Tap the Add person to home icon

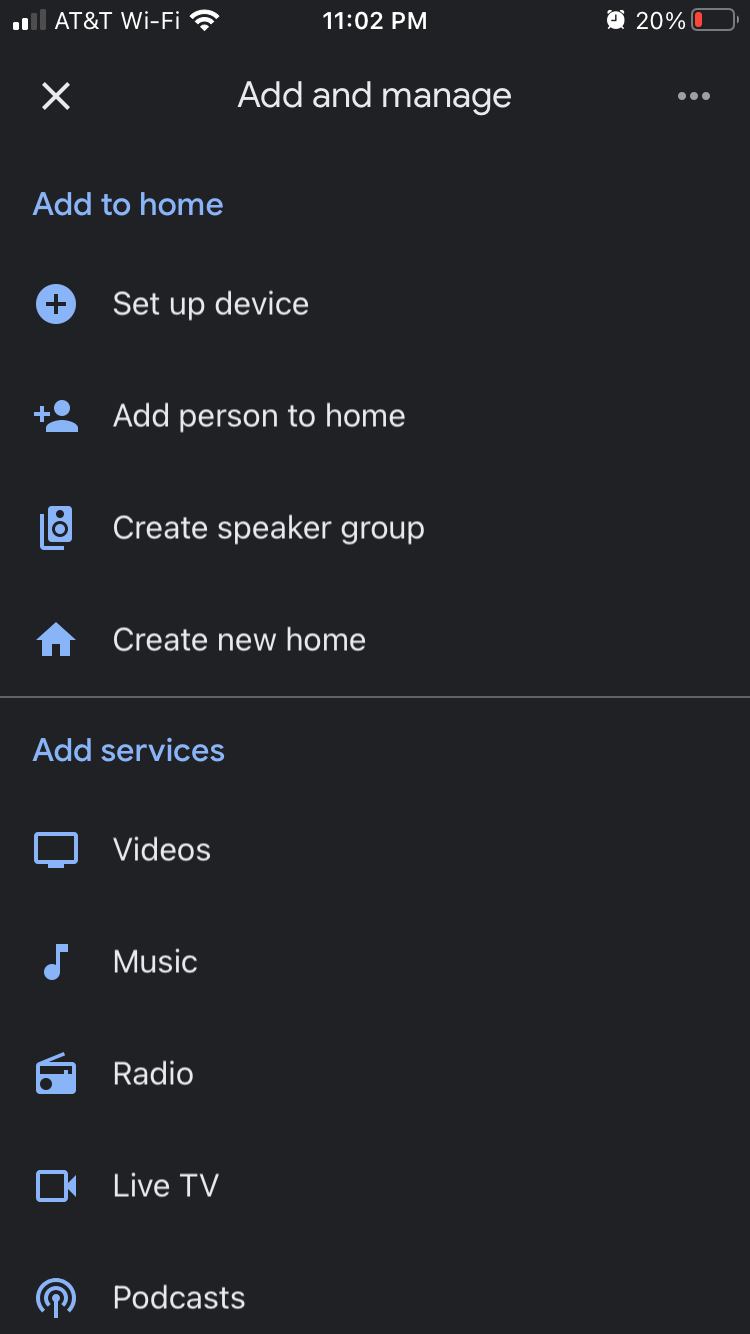coord(55,415)
